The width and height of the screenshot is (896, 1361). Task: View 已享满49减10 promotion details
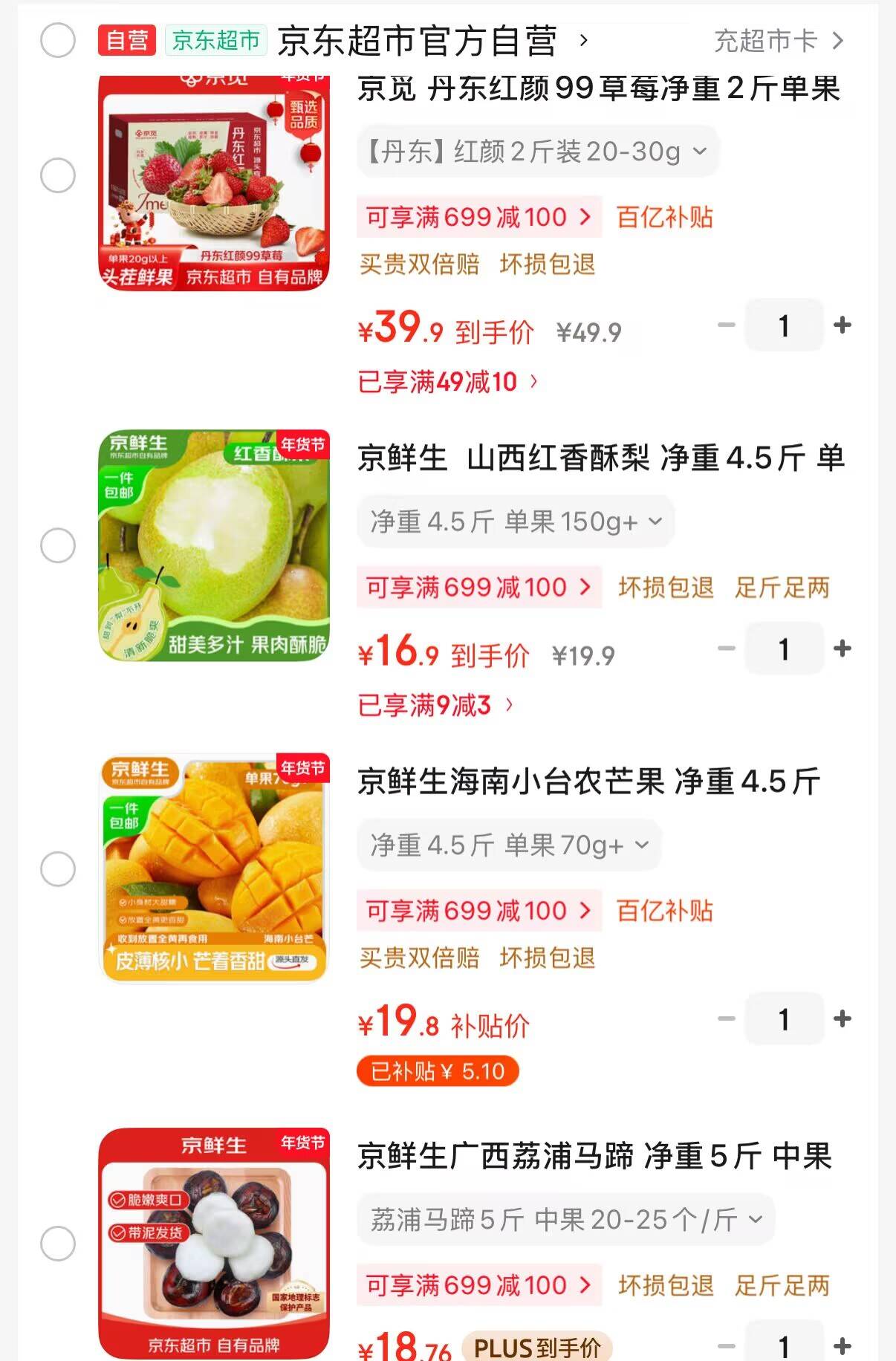447,383
